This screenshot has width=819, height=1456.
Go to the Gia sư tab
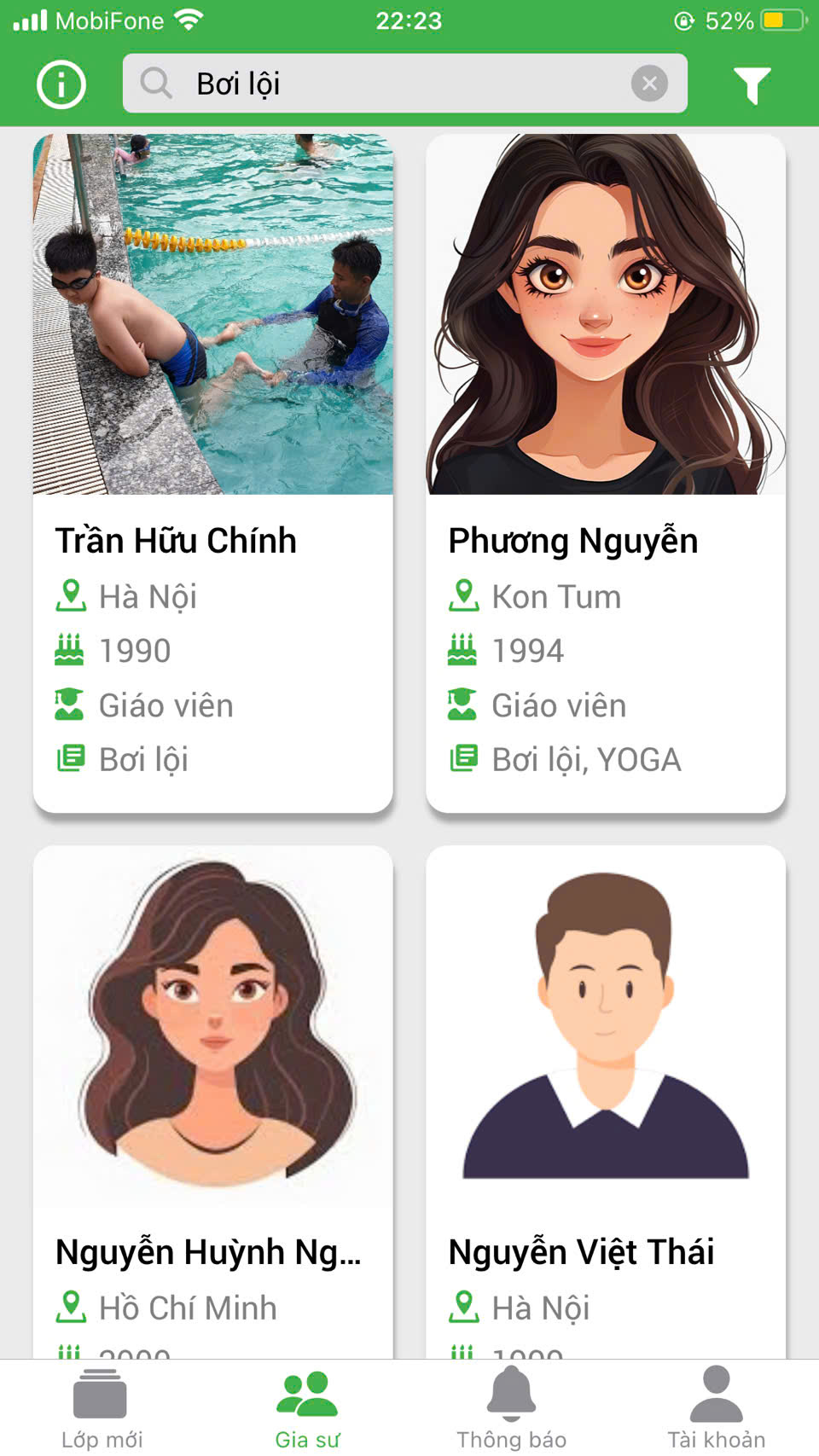tap(307, 1408)
